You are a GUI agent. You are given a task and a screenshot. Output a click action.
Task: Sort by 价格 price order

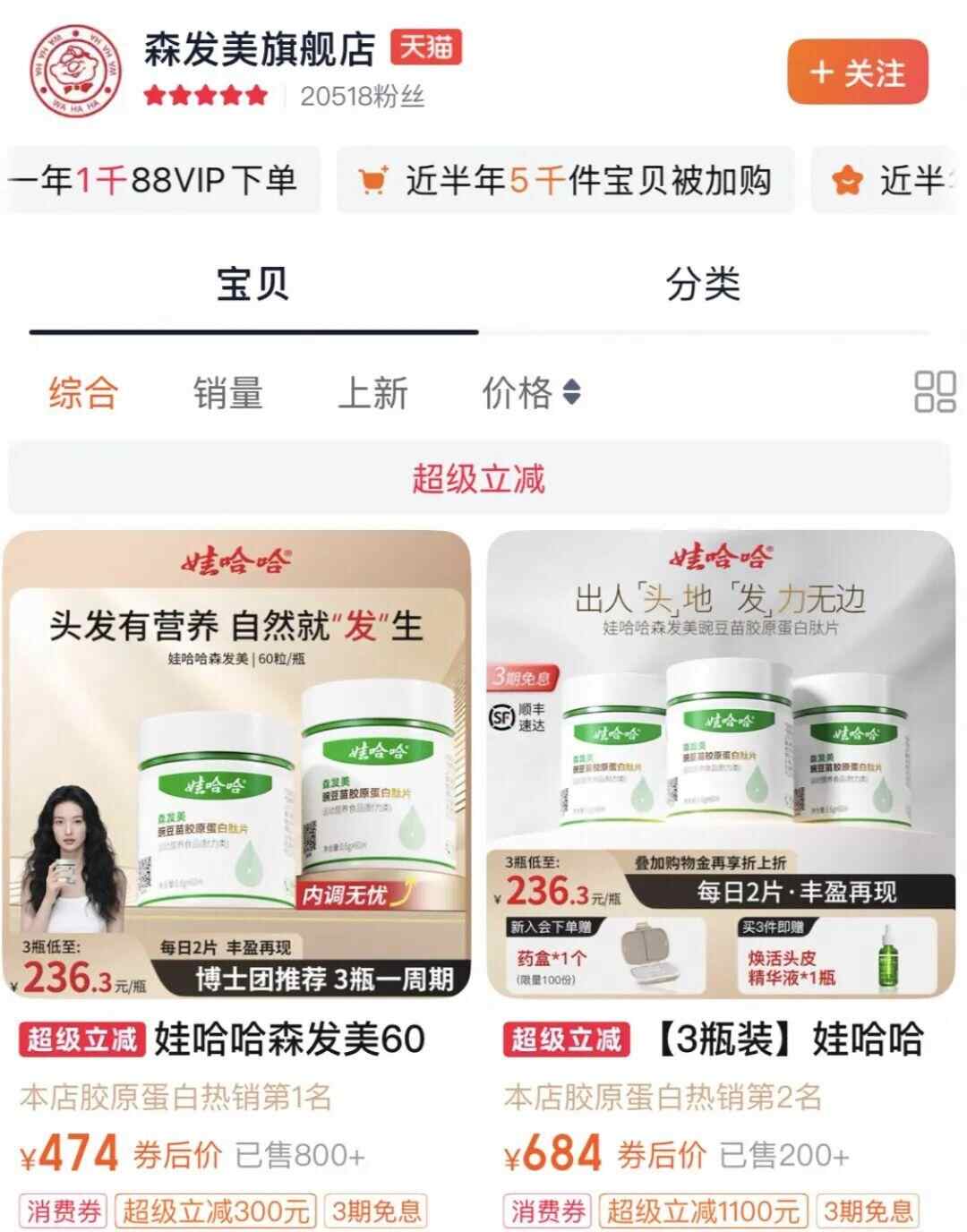click(x=531, y=393)
